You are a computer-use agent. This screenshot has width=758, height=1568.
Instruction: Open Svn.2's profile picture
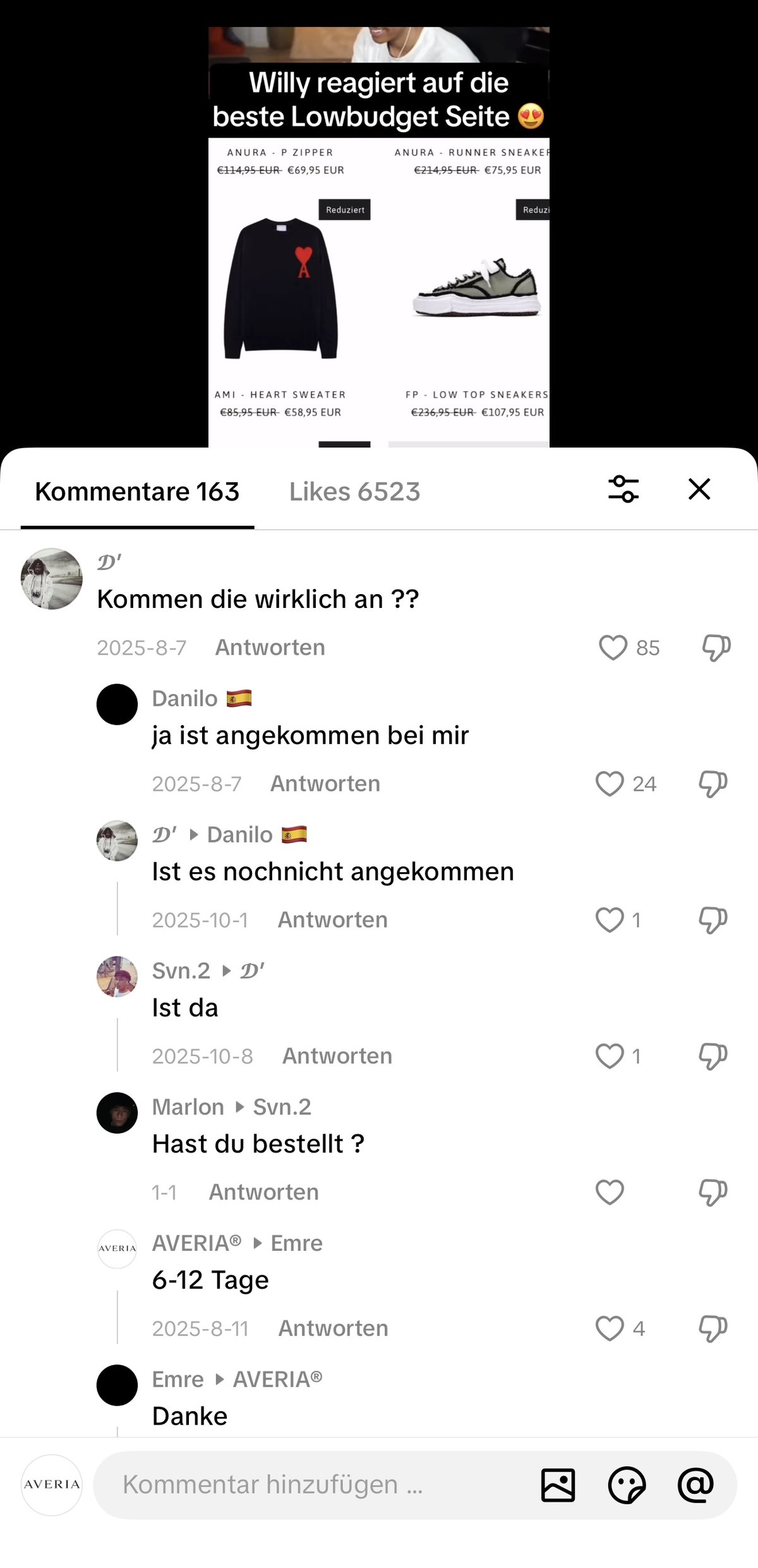tap(117, 976)
